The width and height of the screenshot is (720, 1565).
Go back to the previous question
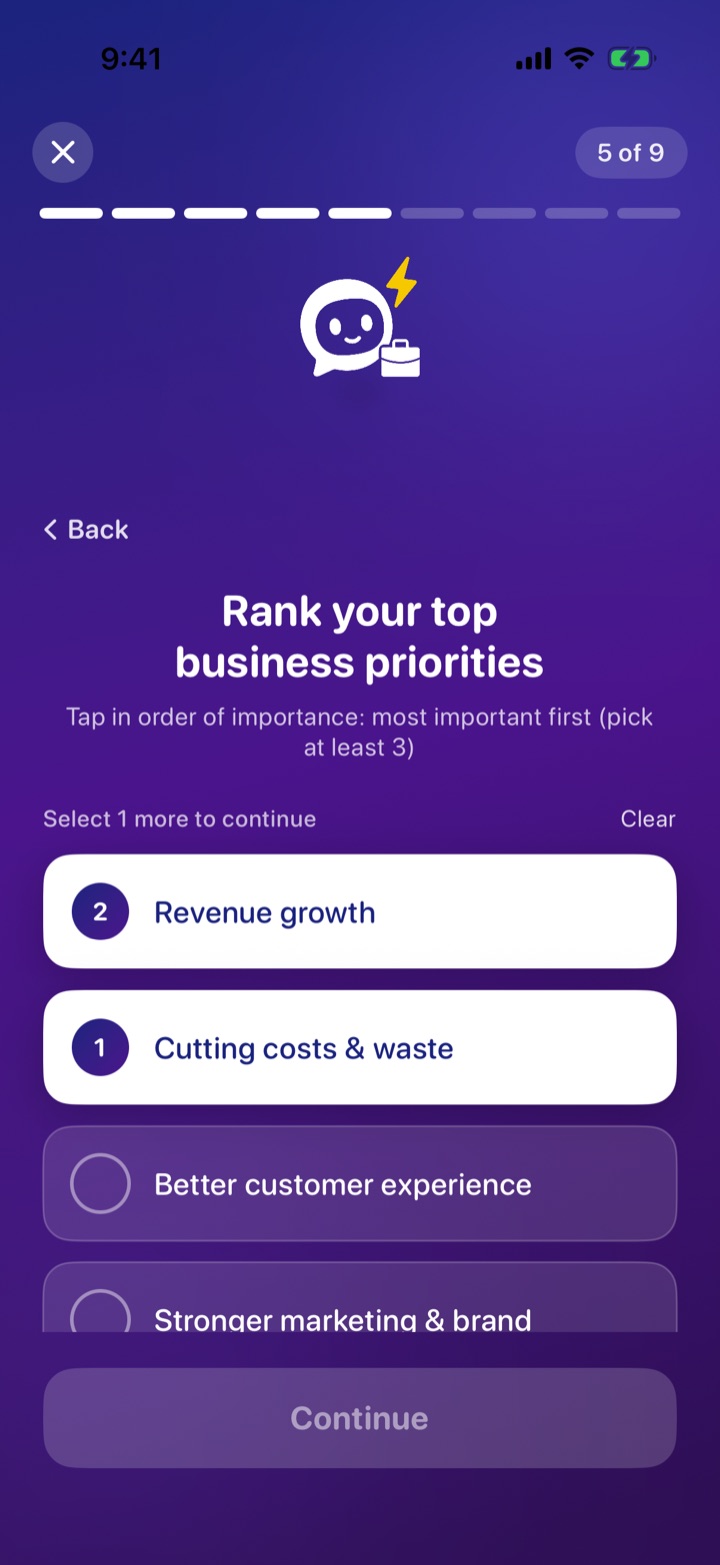pyautogui.click(x=86, y=529)
